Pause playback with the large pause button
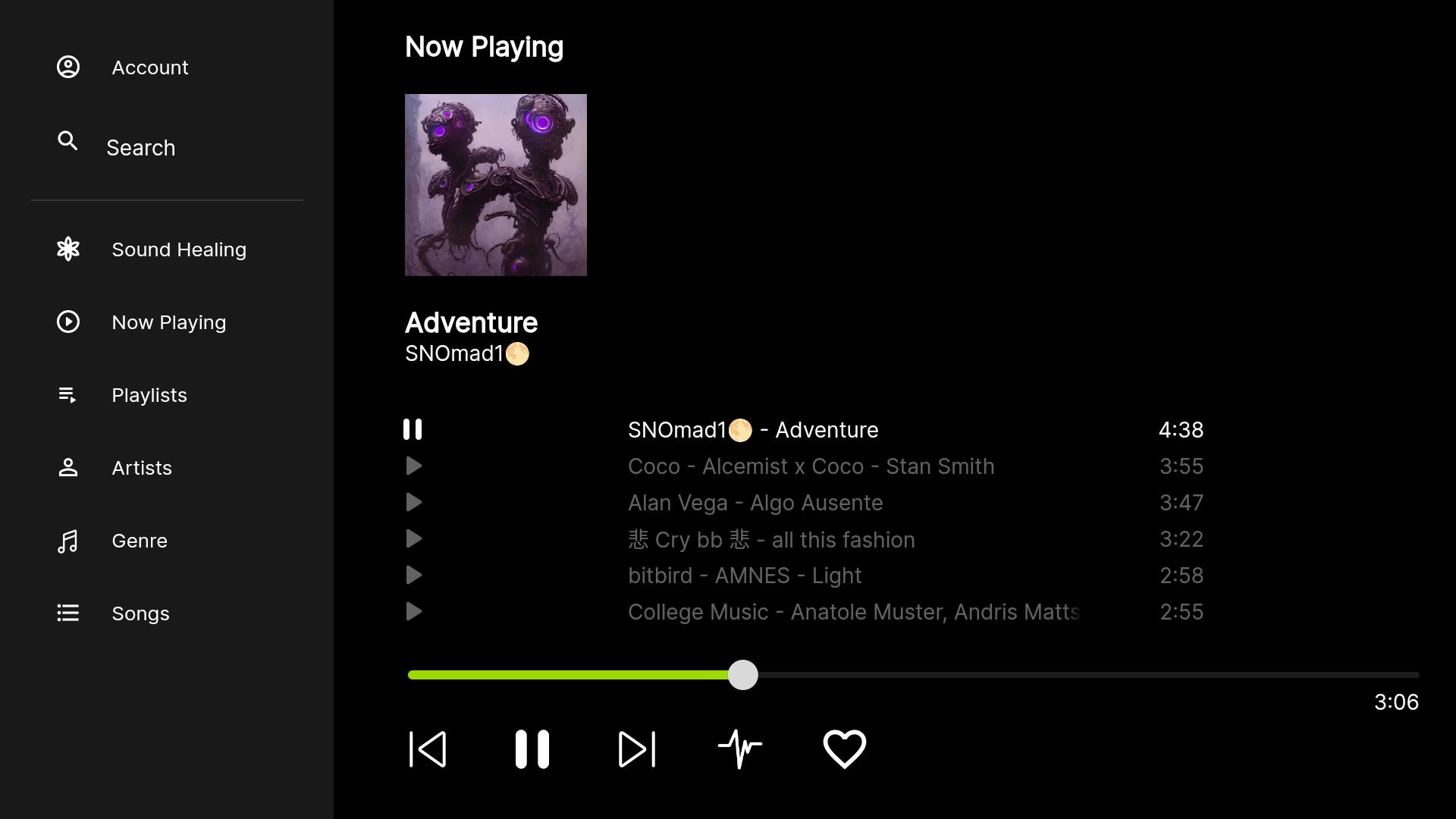 (532, 749)
